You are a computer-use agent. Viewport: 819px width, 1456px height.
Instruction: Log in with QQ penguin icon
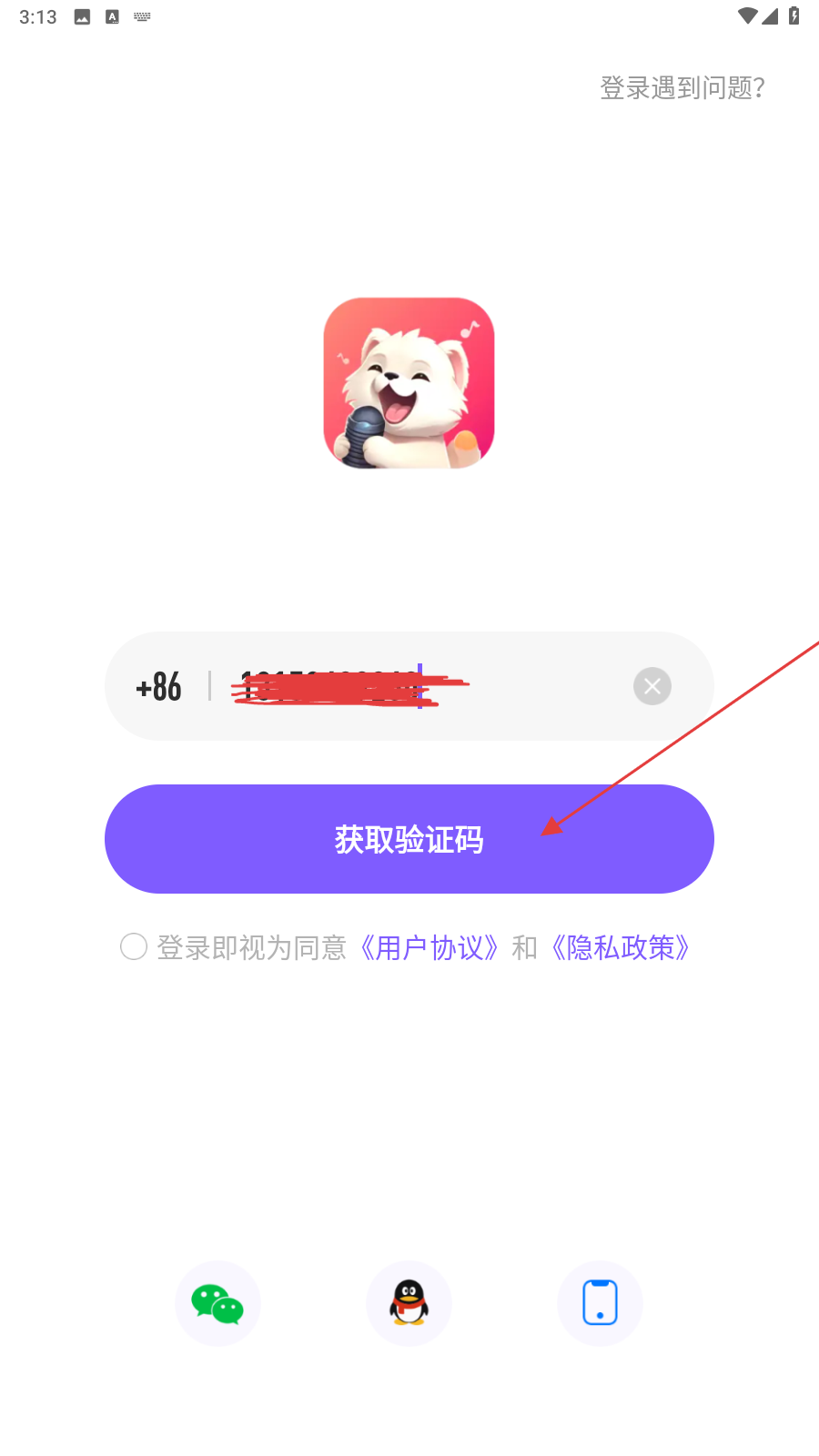[409, 1303]
